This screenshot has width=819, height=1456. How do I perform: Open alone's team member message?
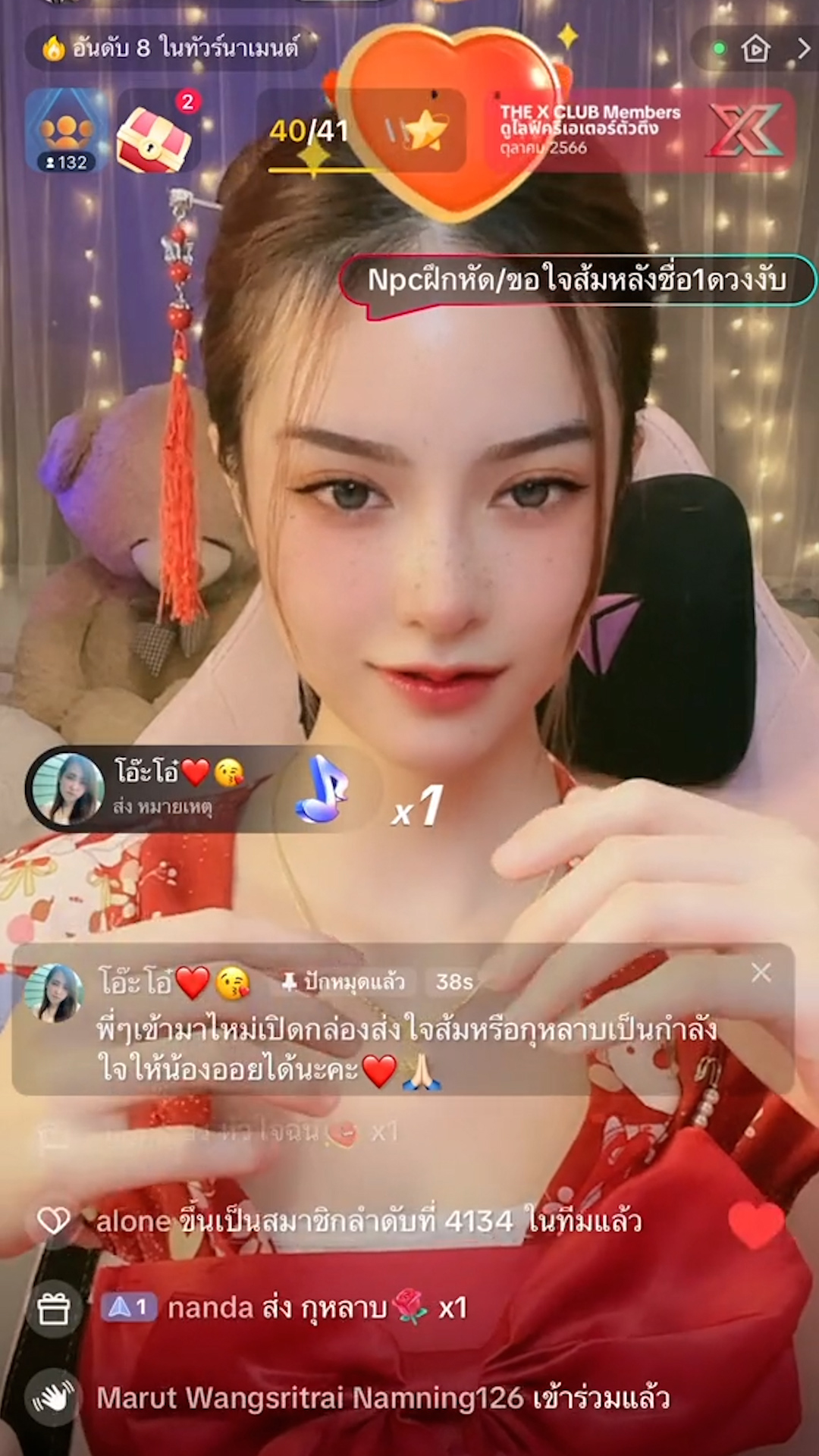point(368,1222)
